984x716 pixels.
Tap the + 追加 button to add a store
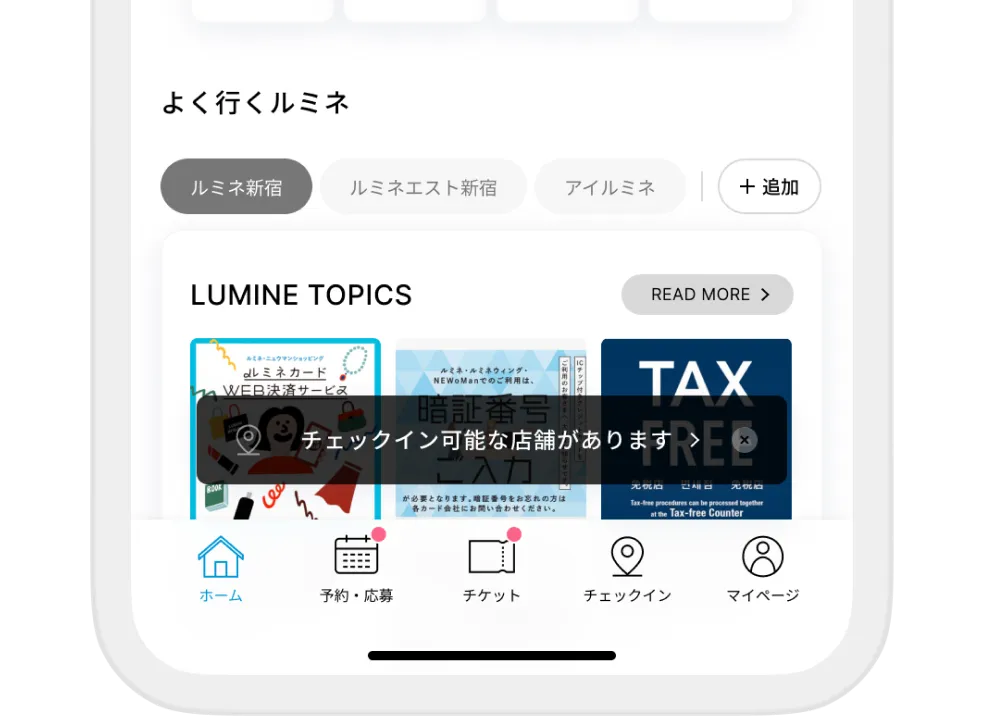pyautogui.click(x=769, y=187)
